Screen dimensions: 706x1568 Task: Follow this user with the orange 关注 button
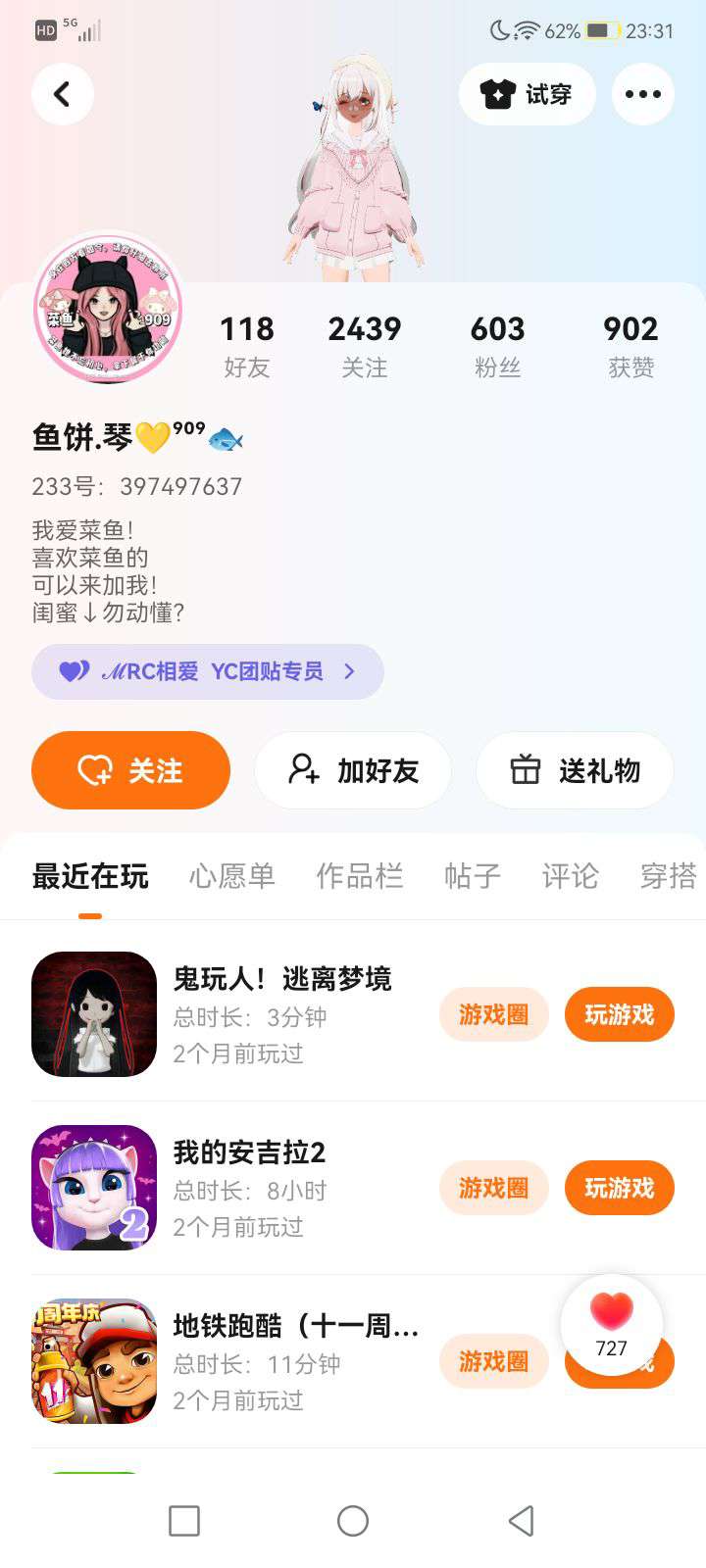click(x=130, y=770)
